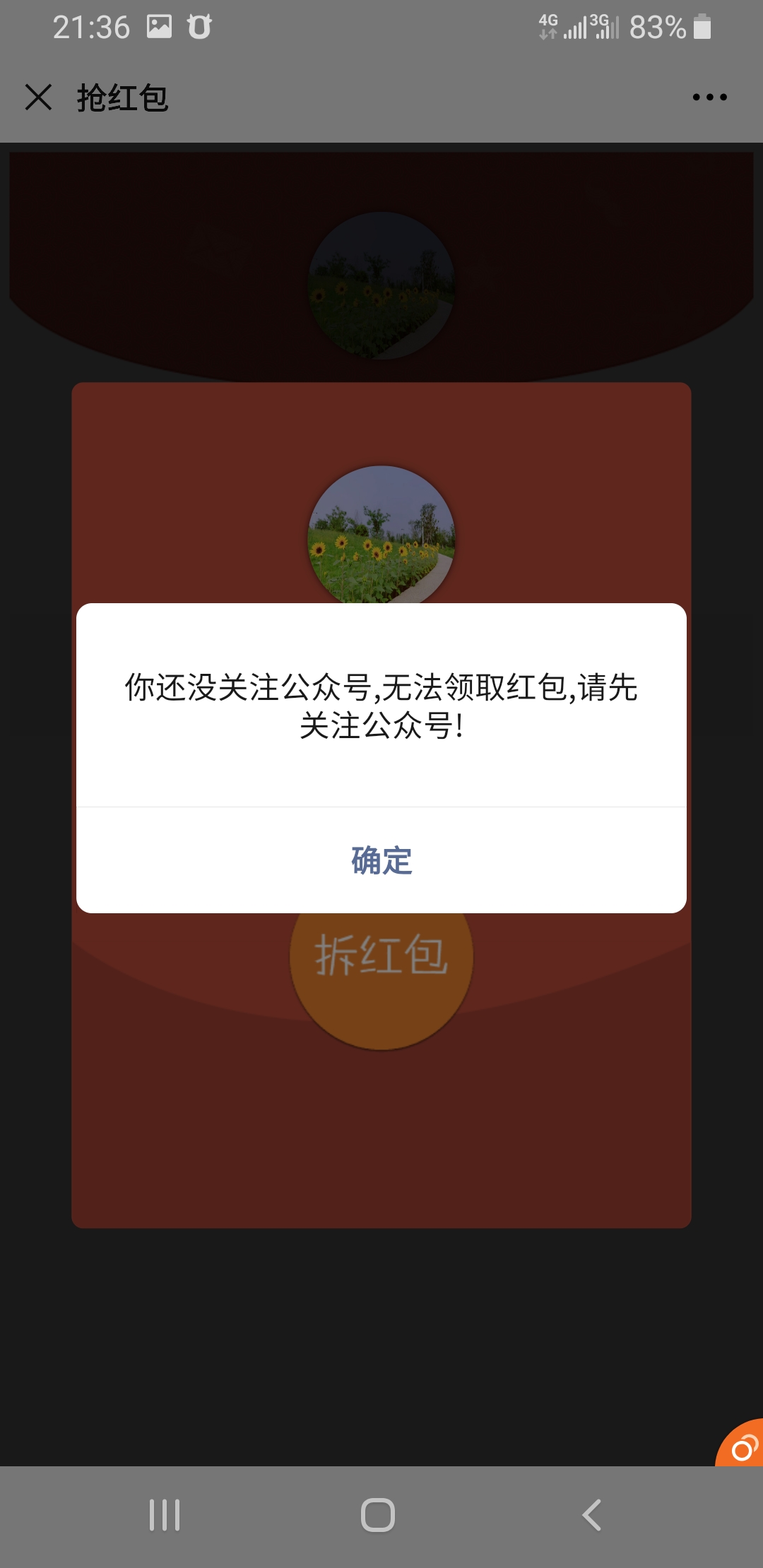
Task: Confirm the dialog with 确定
Action: (381, 860)
